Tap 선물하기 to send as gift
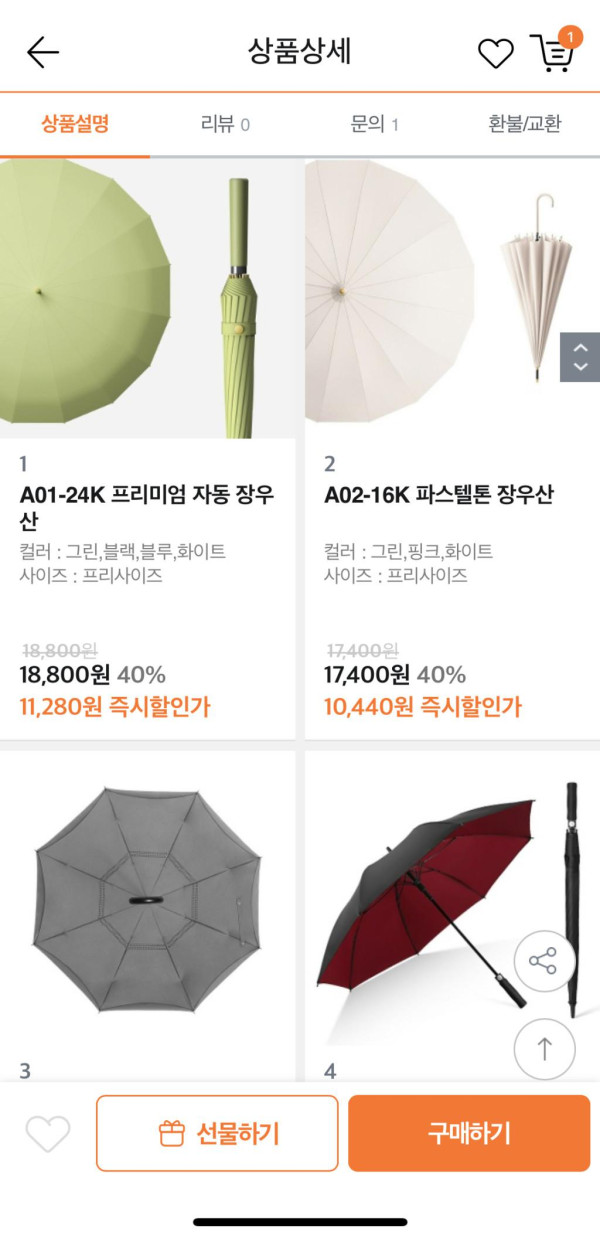The height and width of the screenshot is (1239, 600). click(217, 1133)
